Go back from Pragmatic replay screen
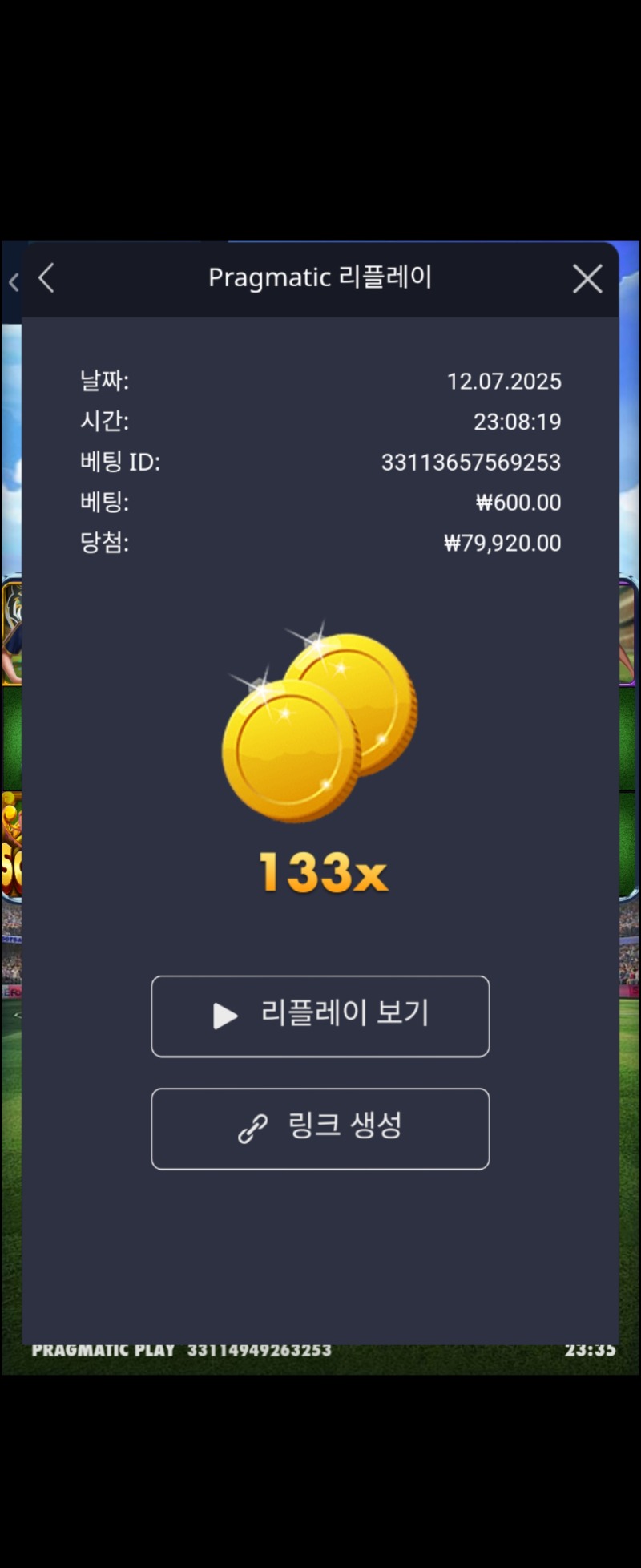 click(x=46, y=278)
